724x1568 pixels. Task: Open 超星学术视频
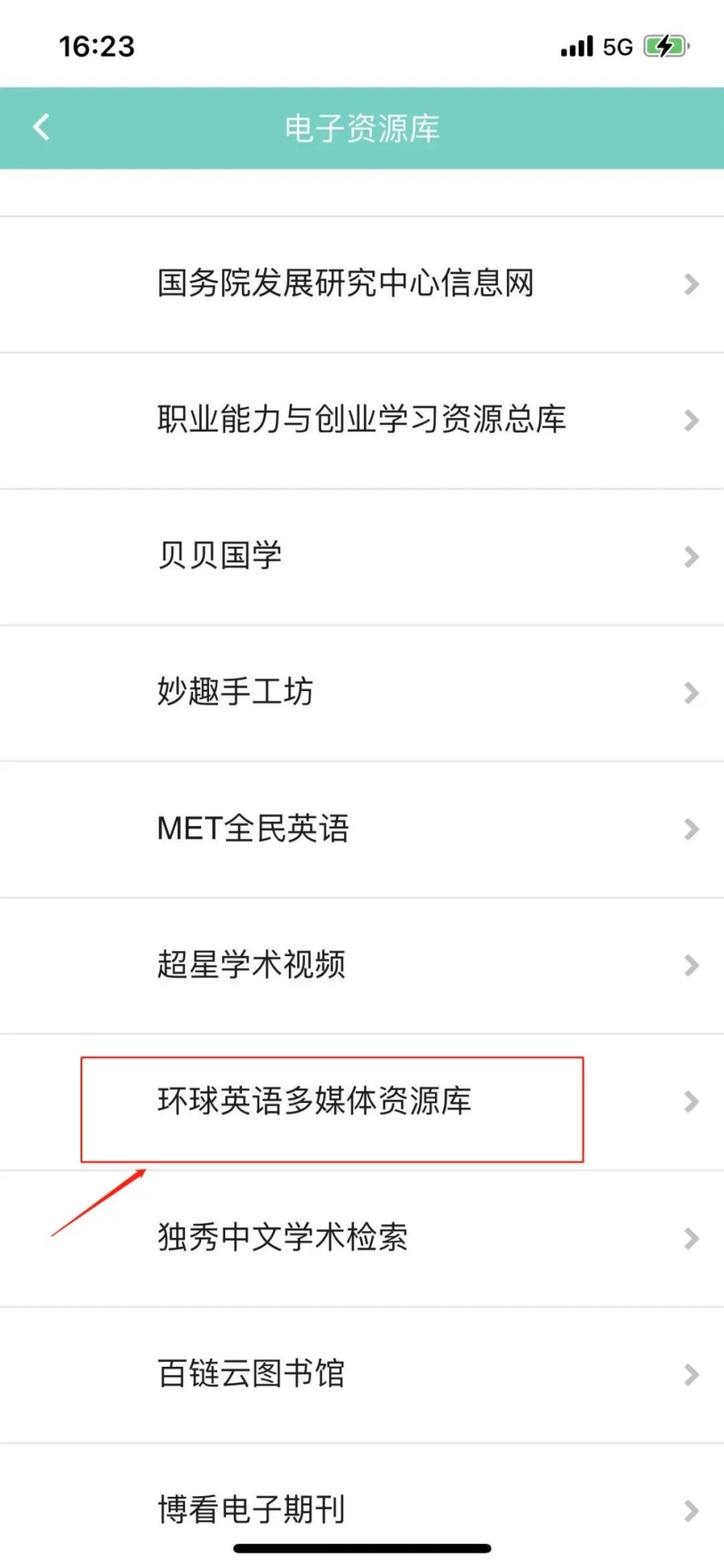tap(362, 966)
